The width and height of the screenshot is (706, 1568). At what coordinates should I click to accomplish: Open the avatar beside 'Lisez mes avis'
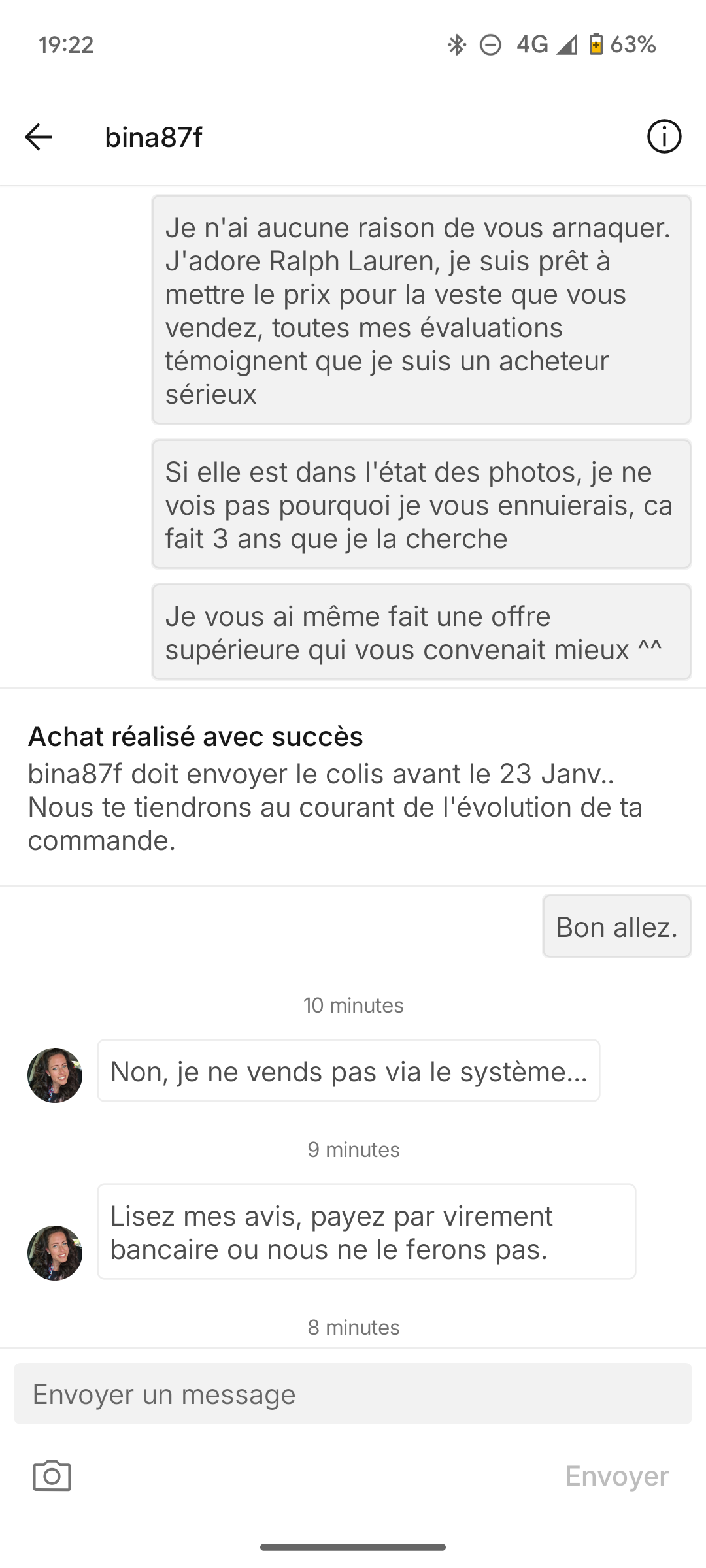[x=55, y=1253]
